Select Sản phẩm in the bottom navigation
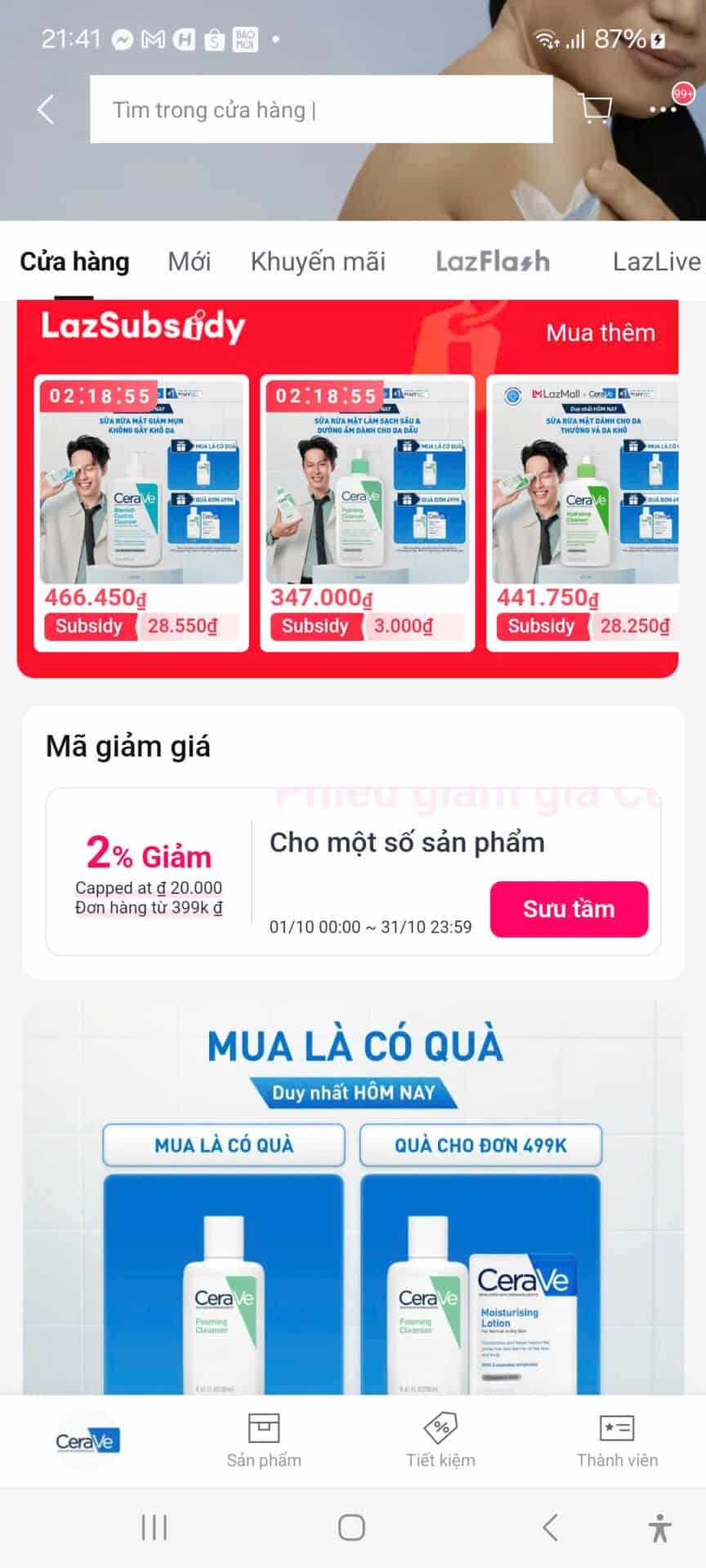This screenshot has height=1568, width=706. [264, 1441]
